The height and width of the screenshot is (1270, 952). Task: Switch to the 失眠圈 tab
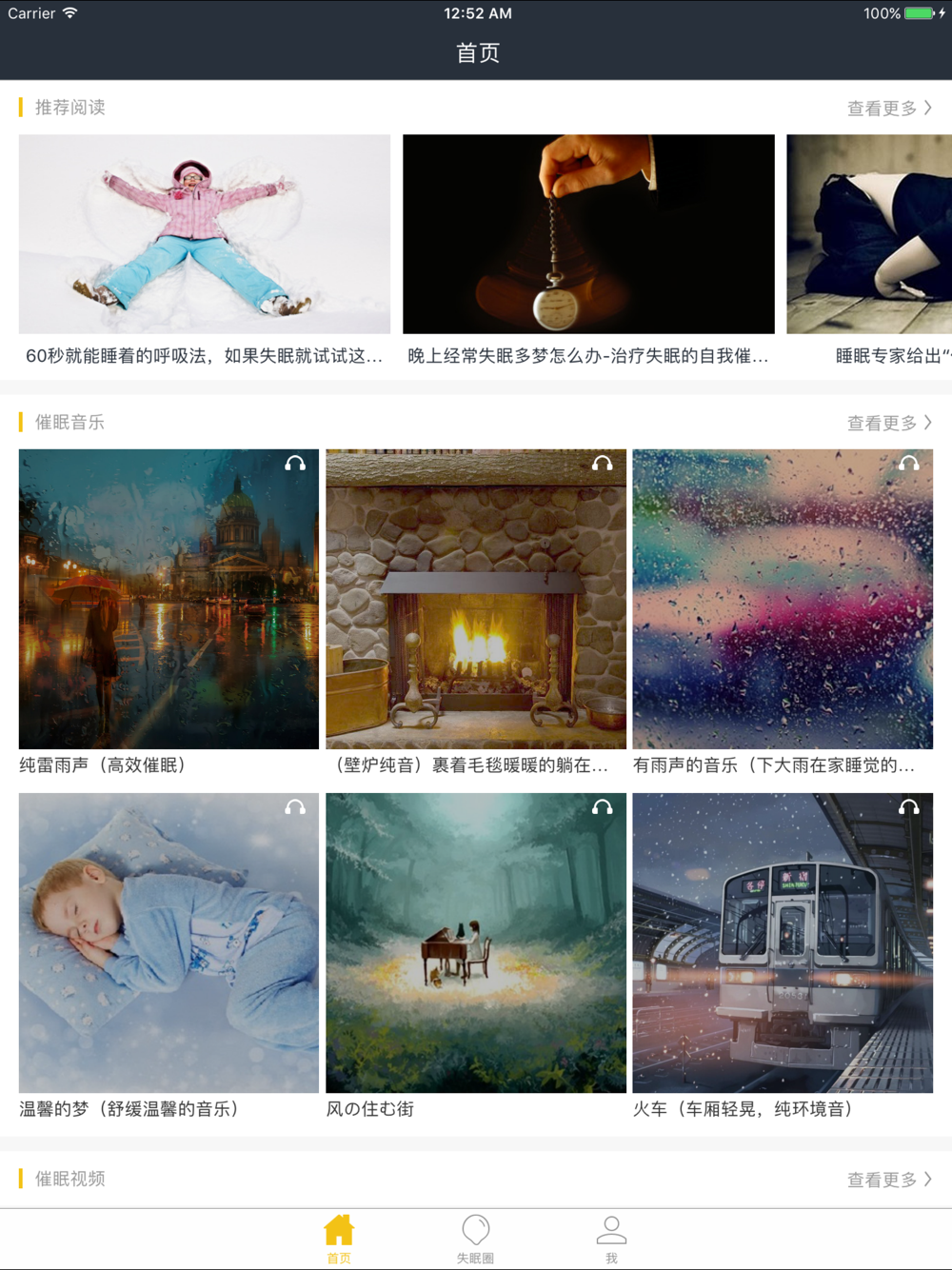tap(475, 1239)
